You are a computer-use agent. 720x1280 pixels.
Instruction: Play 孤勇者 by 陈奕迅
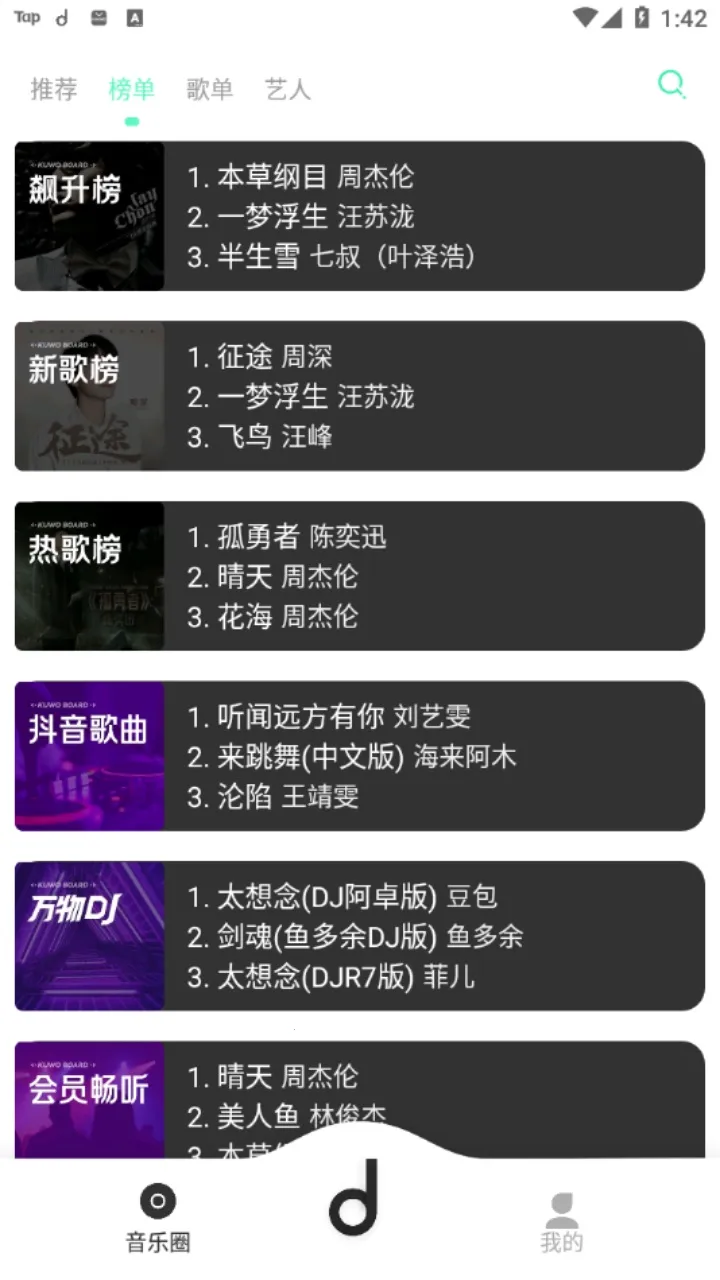click(288, 537)
